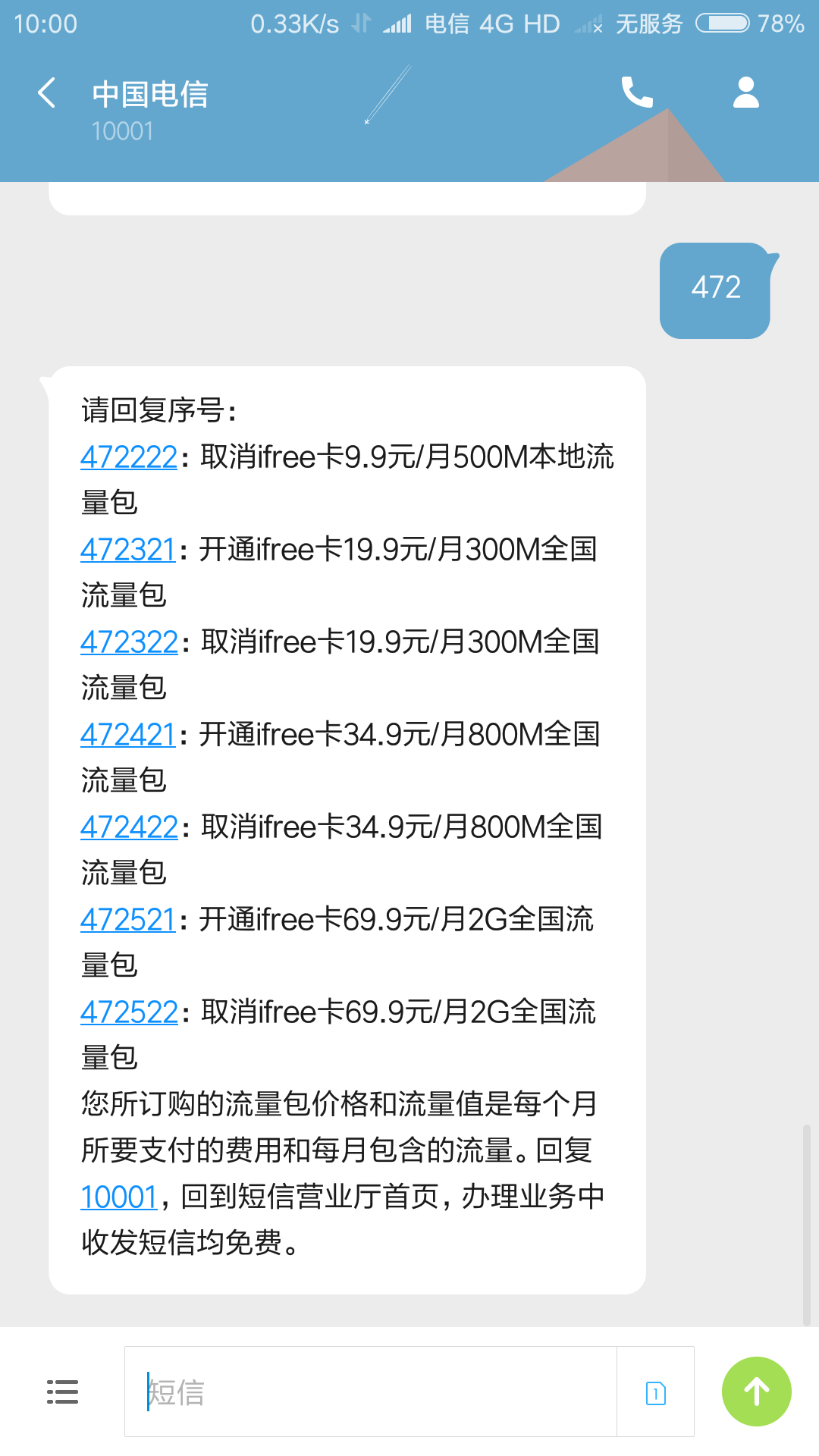Viewport: 819px width, 1456px height.
Task: Tap 472521 for the 69.9元 2G package
Action: tap(127, 919)
